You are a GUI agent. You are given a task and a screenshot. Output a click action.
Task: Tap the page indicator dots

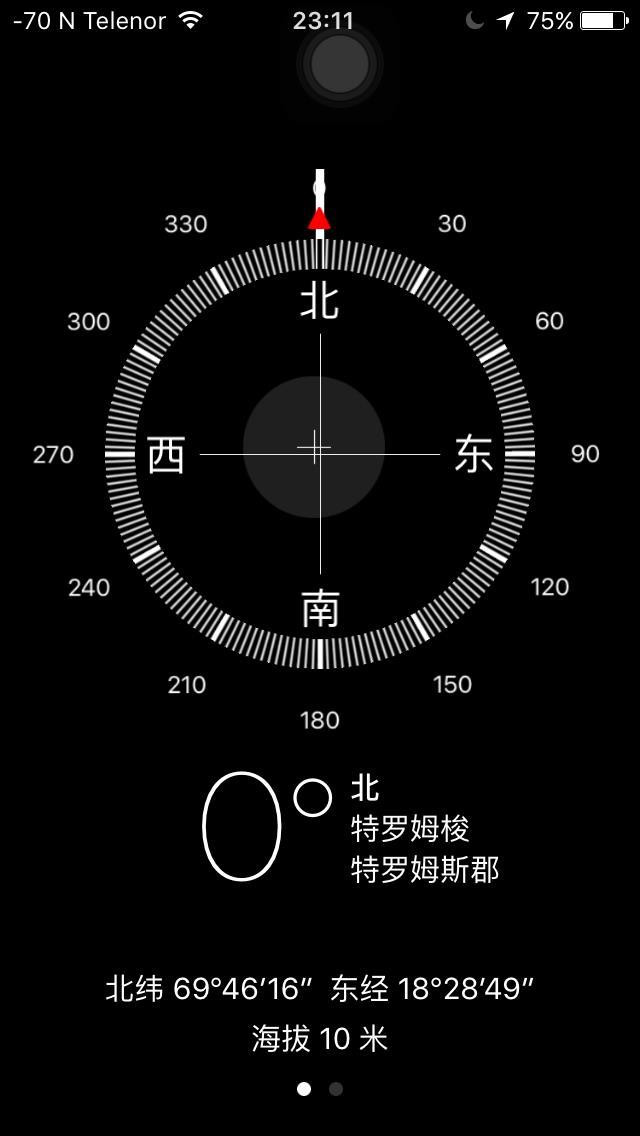(320, 1089)
